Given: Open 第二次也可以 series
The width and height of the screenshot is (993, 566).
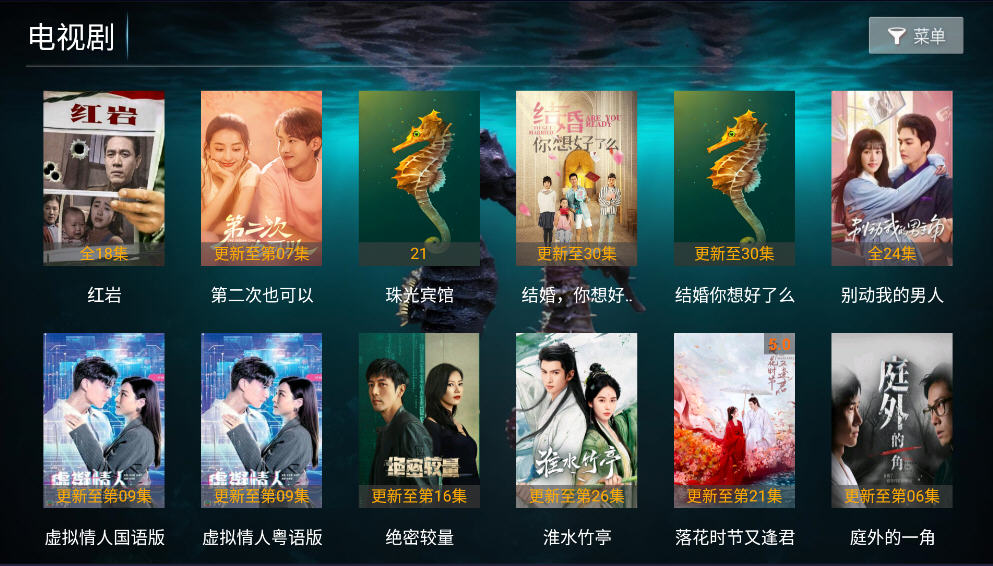Looking at the screenshot, I should [x=262, y=178].
